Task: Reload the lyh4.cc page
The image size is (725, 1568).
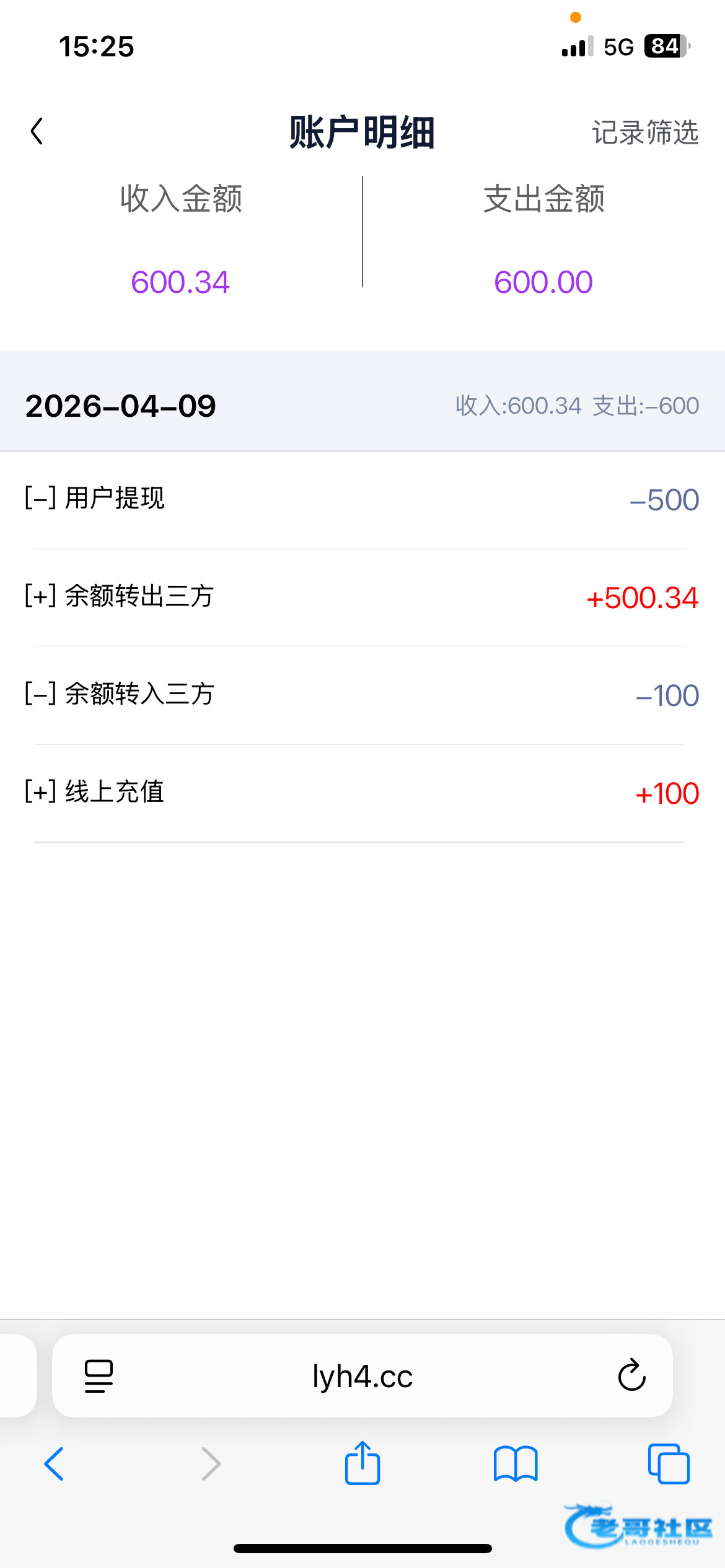Action: [x=631, y=1375]
